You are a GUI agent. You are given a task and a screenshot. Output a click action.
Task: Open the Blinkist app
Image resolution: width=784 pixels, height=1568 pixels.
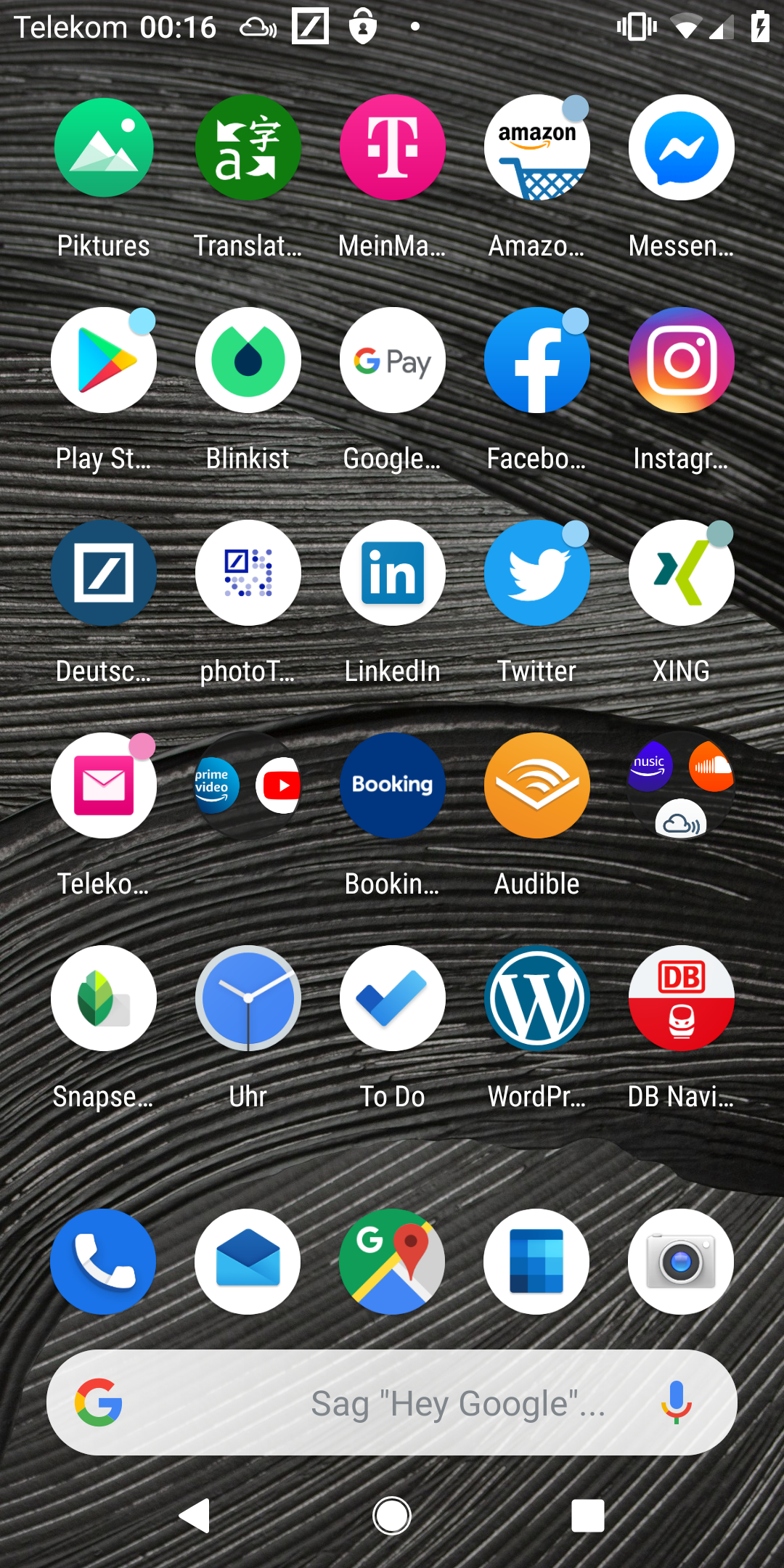[248, 361]
